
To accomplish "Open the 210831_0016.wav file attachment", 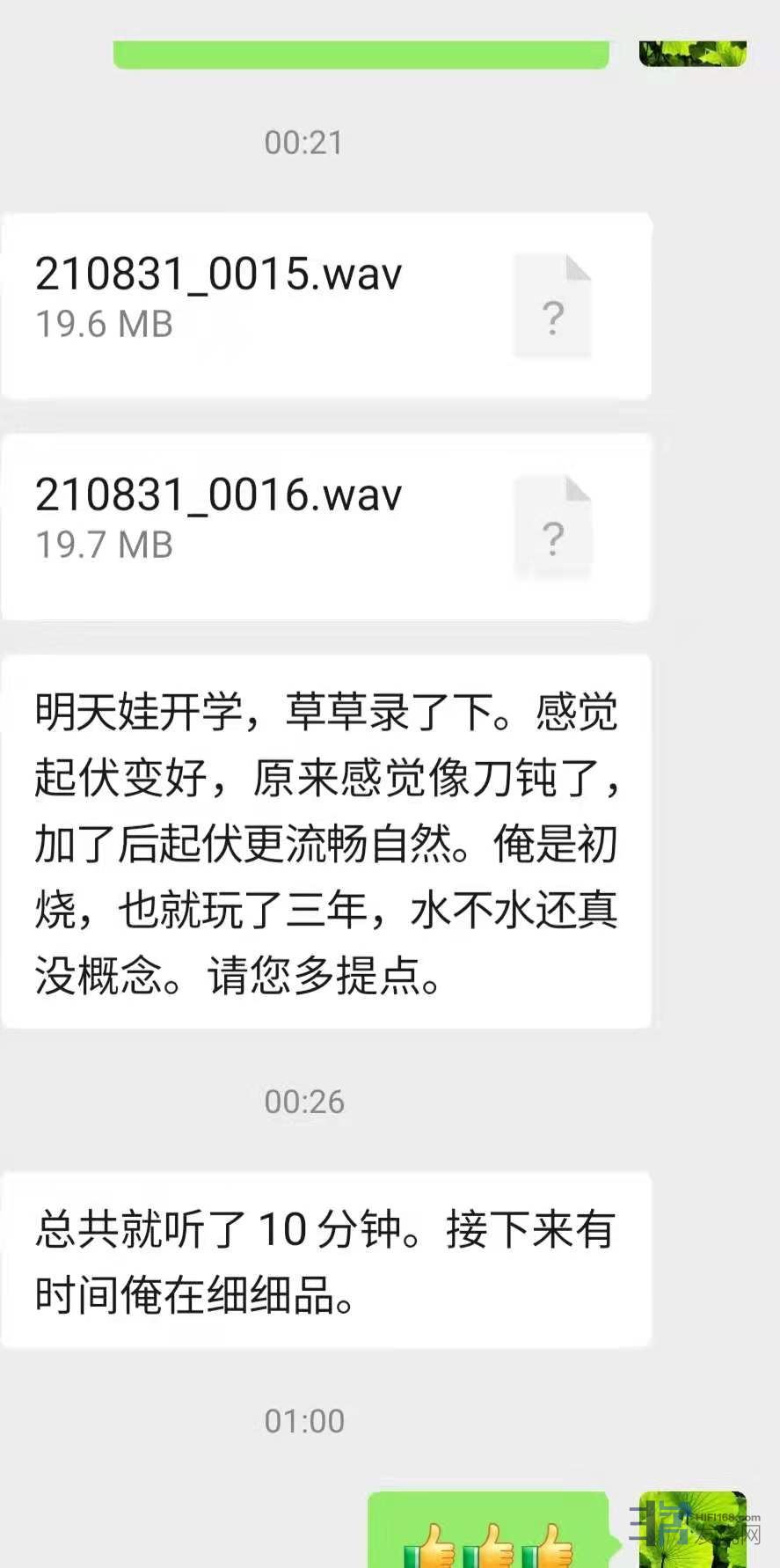I will [325, 526].
